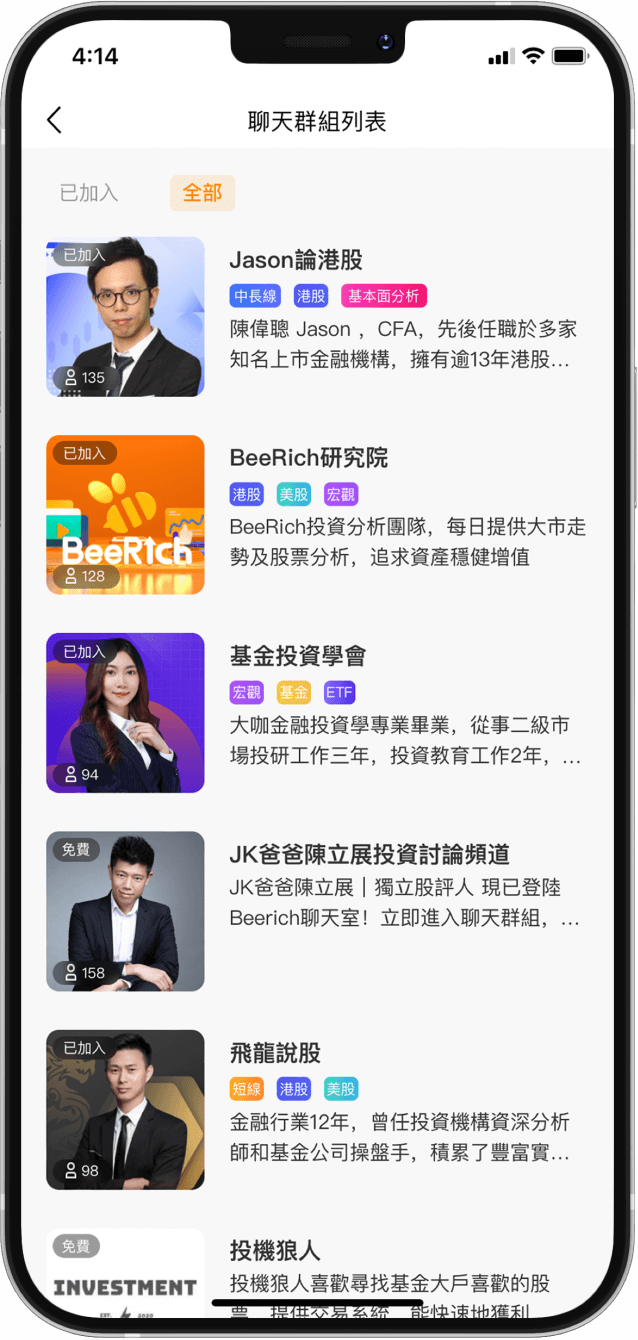Select the 全部 tab
The width and height of the screenshot is (638, 1340).
(x=202, y=193)
